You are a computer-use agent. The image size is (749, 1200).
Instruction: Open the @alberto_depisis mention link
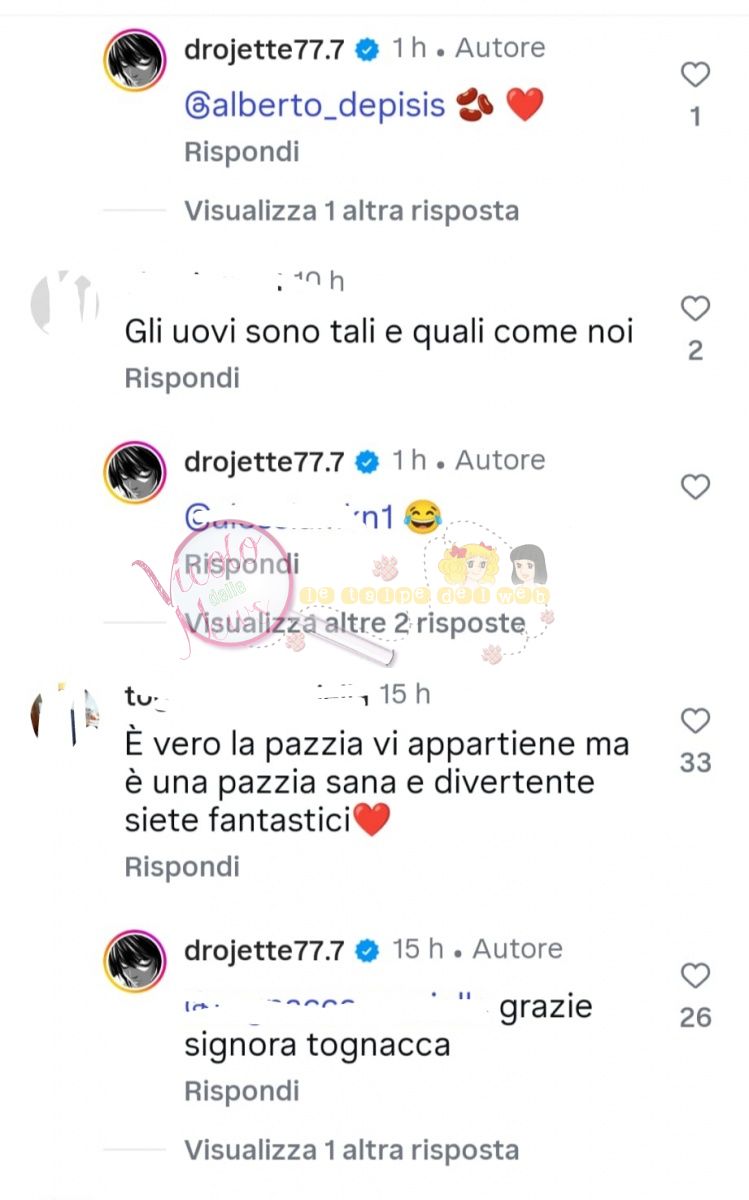click(x=315, y=104)
